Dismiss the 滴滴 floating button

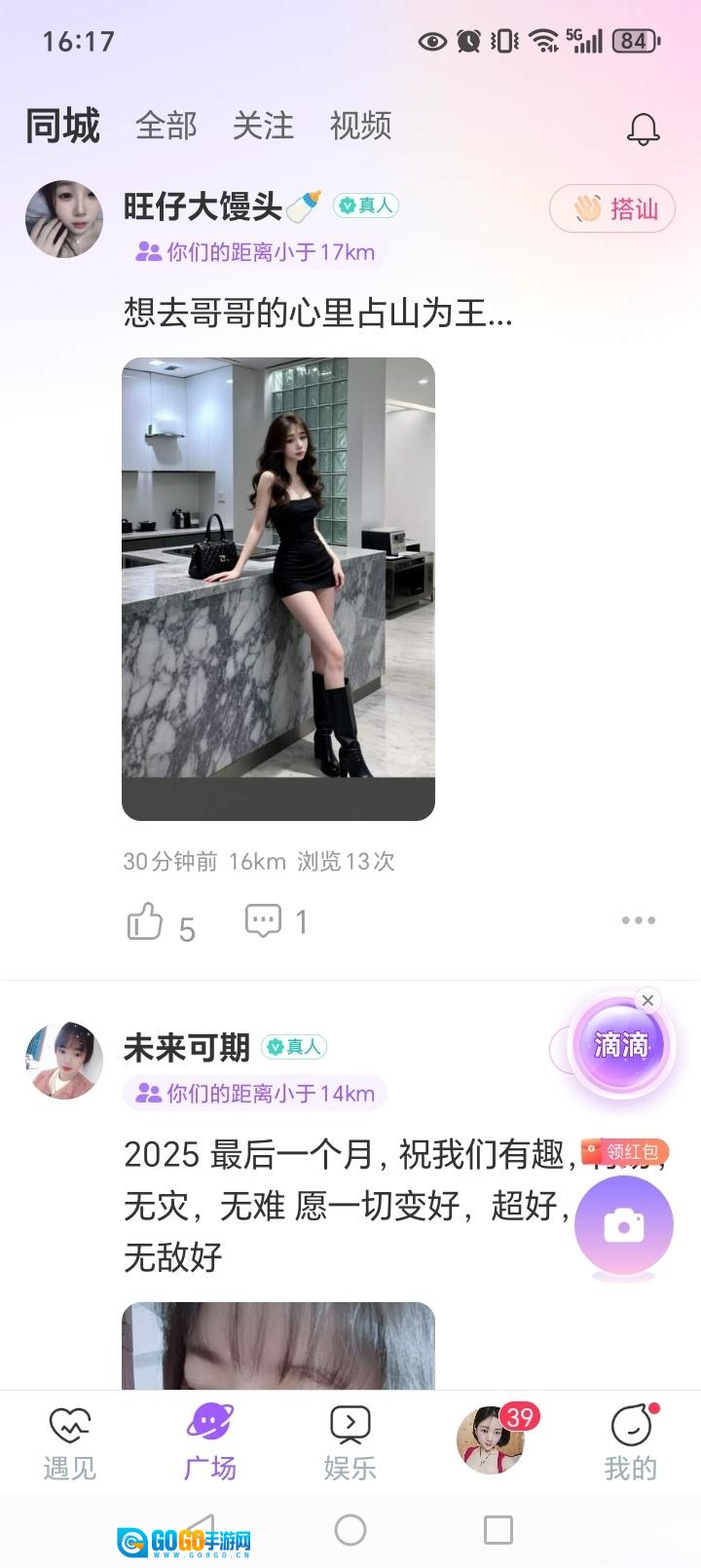[648, 1000]
